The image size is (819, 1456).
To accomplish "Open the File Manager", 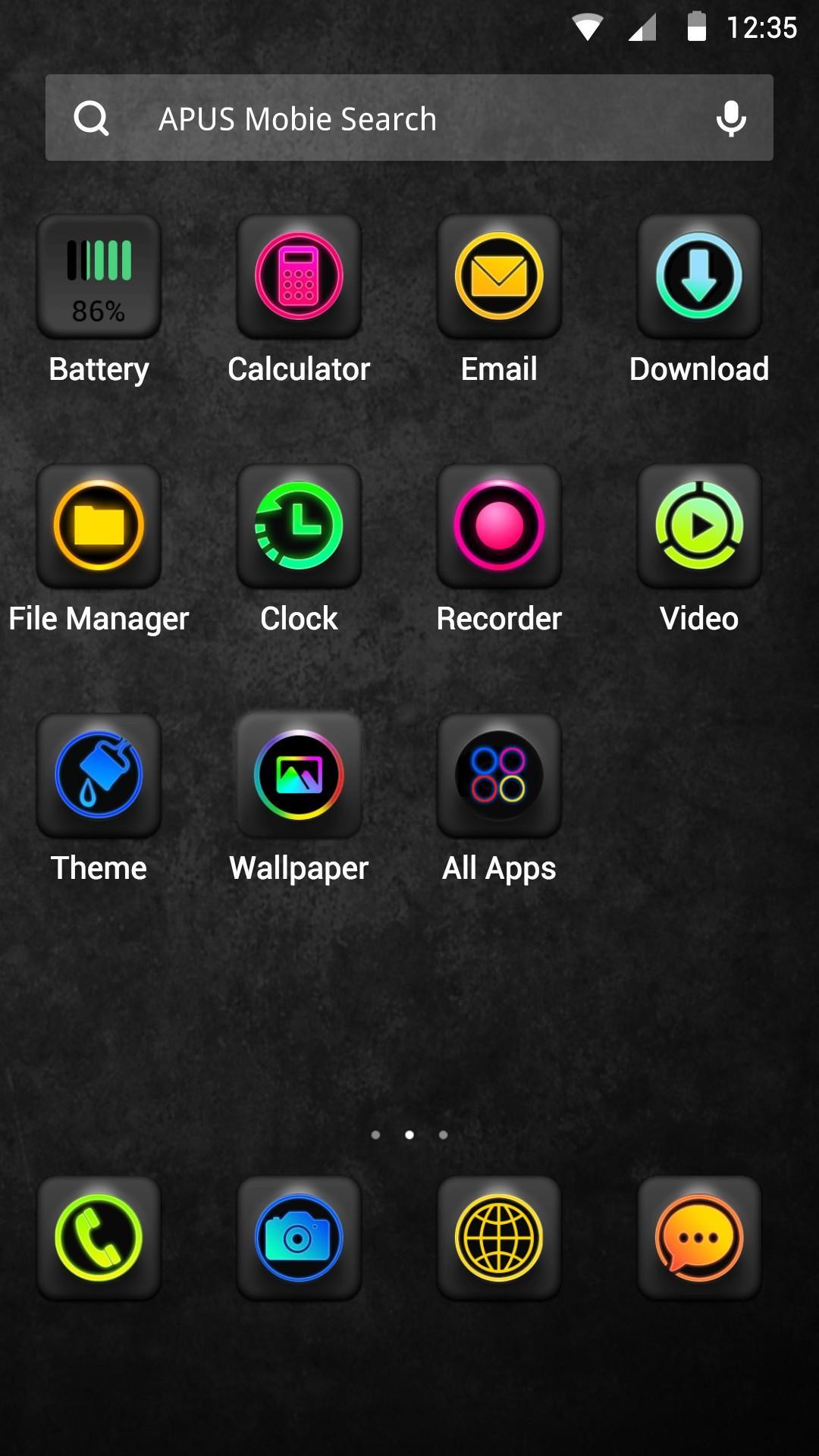I will point(99,526).
